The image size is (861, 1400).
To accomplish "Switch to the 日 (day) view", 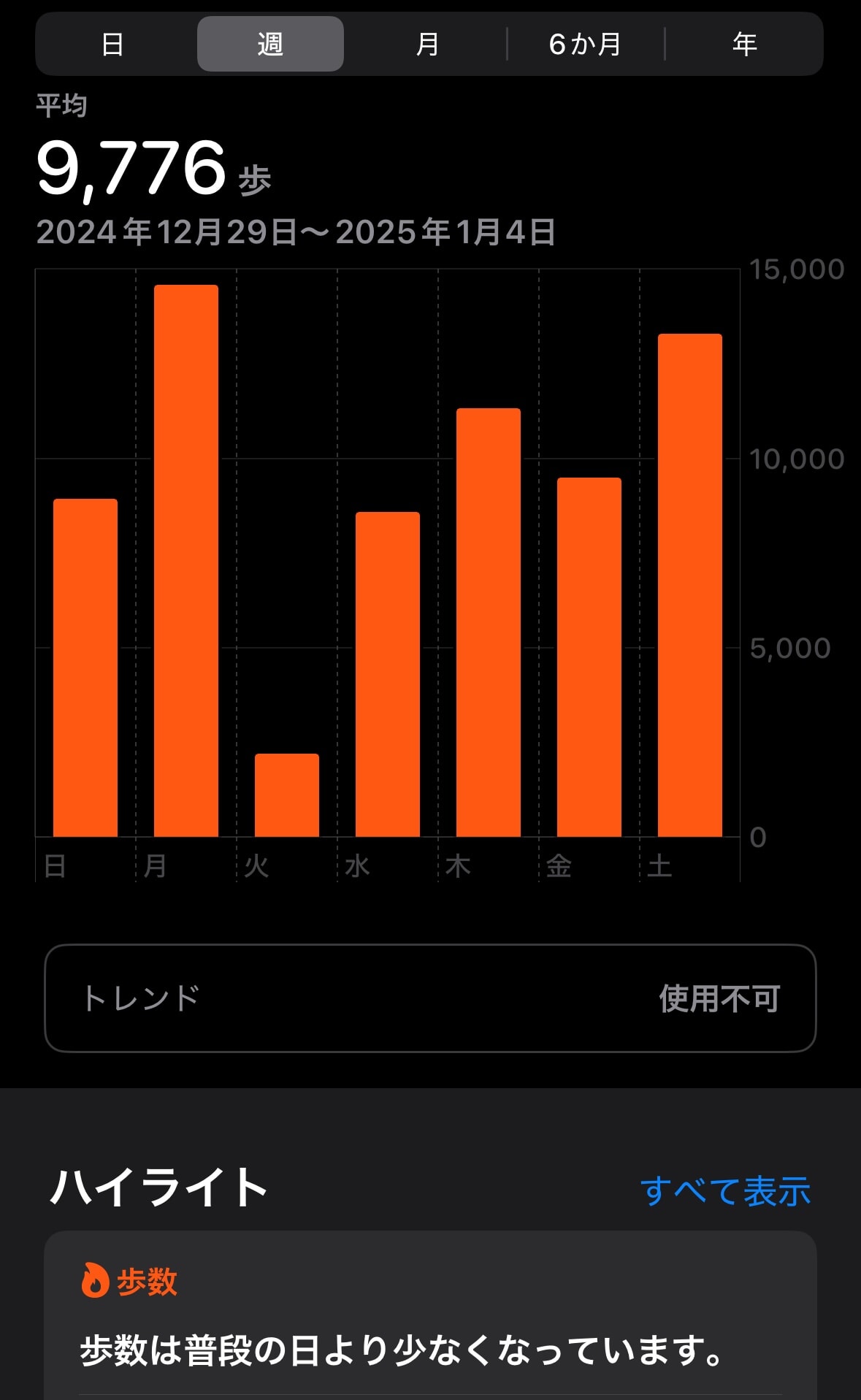I will [x=112, y=45].
